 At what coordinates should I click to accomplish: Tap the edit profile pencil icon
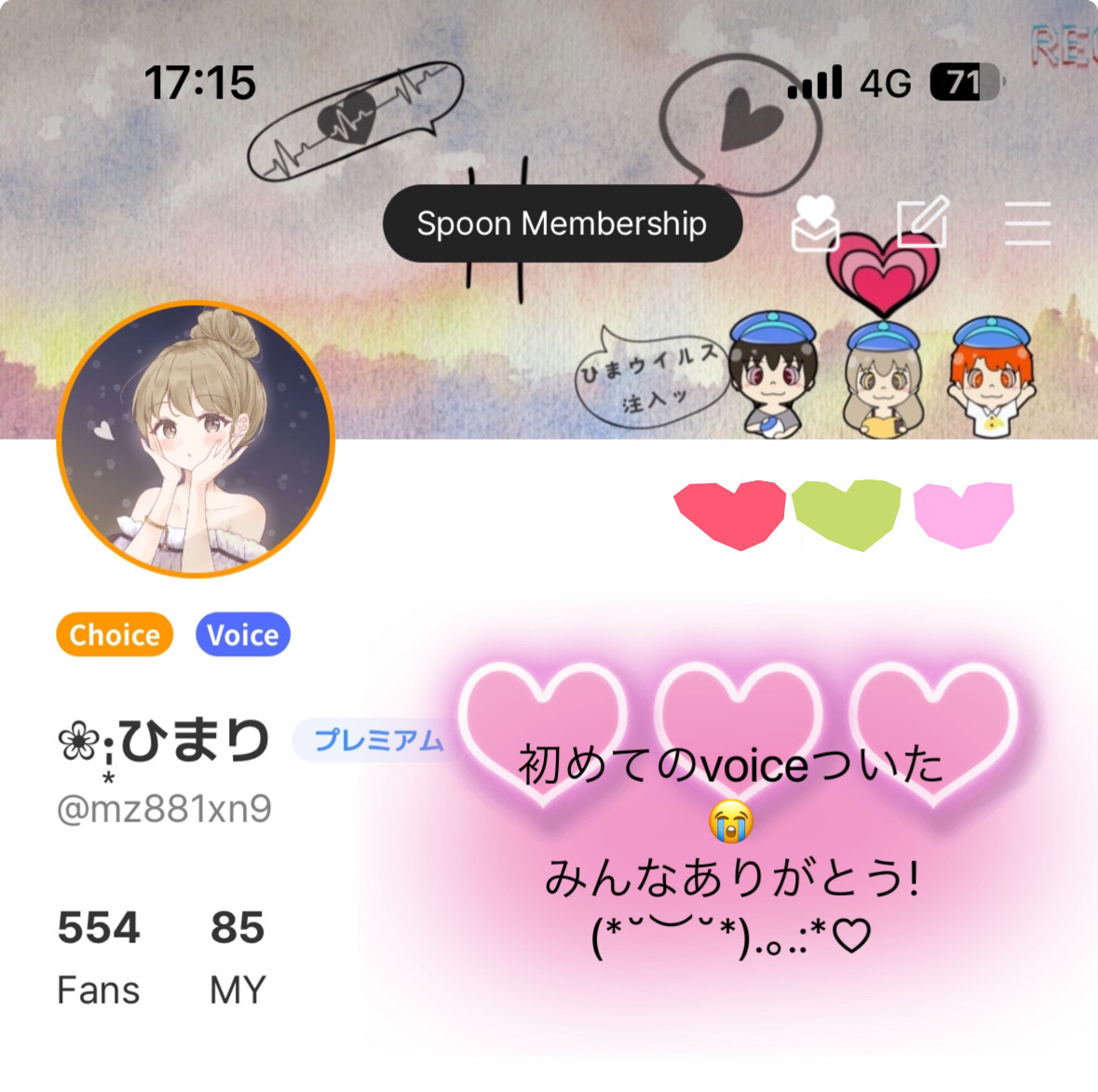click(x=922, y=223)
